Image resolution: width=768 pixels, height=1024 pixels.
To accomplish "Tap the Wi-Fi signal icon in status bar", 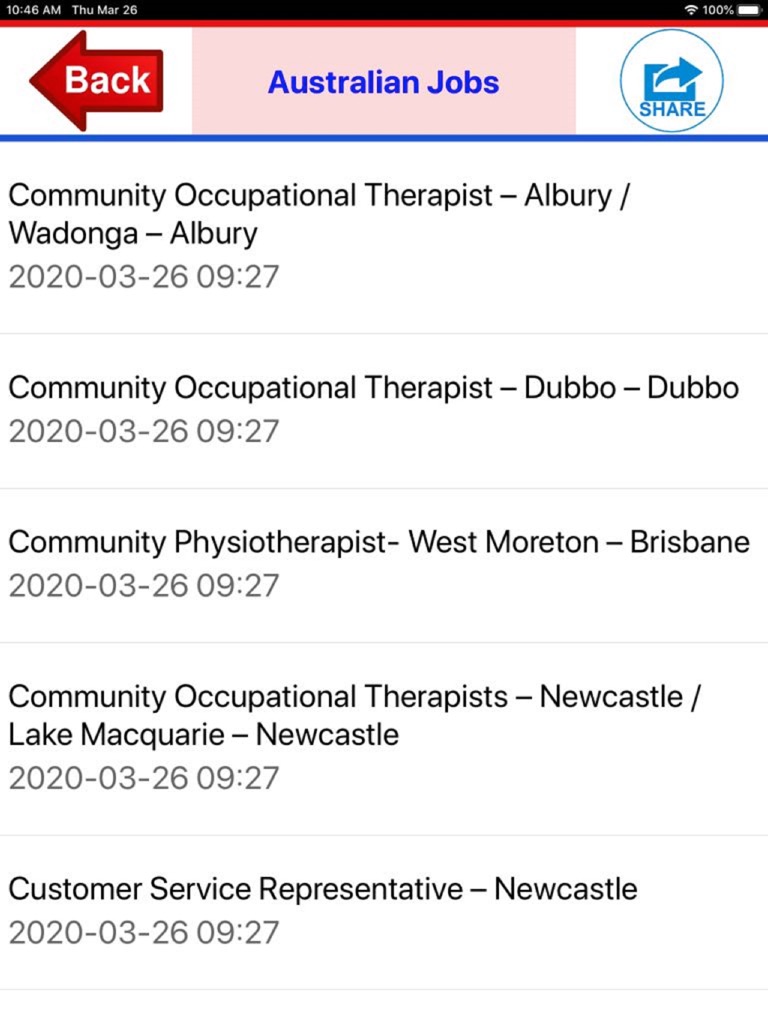I will point(694,10).
